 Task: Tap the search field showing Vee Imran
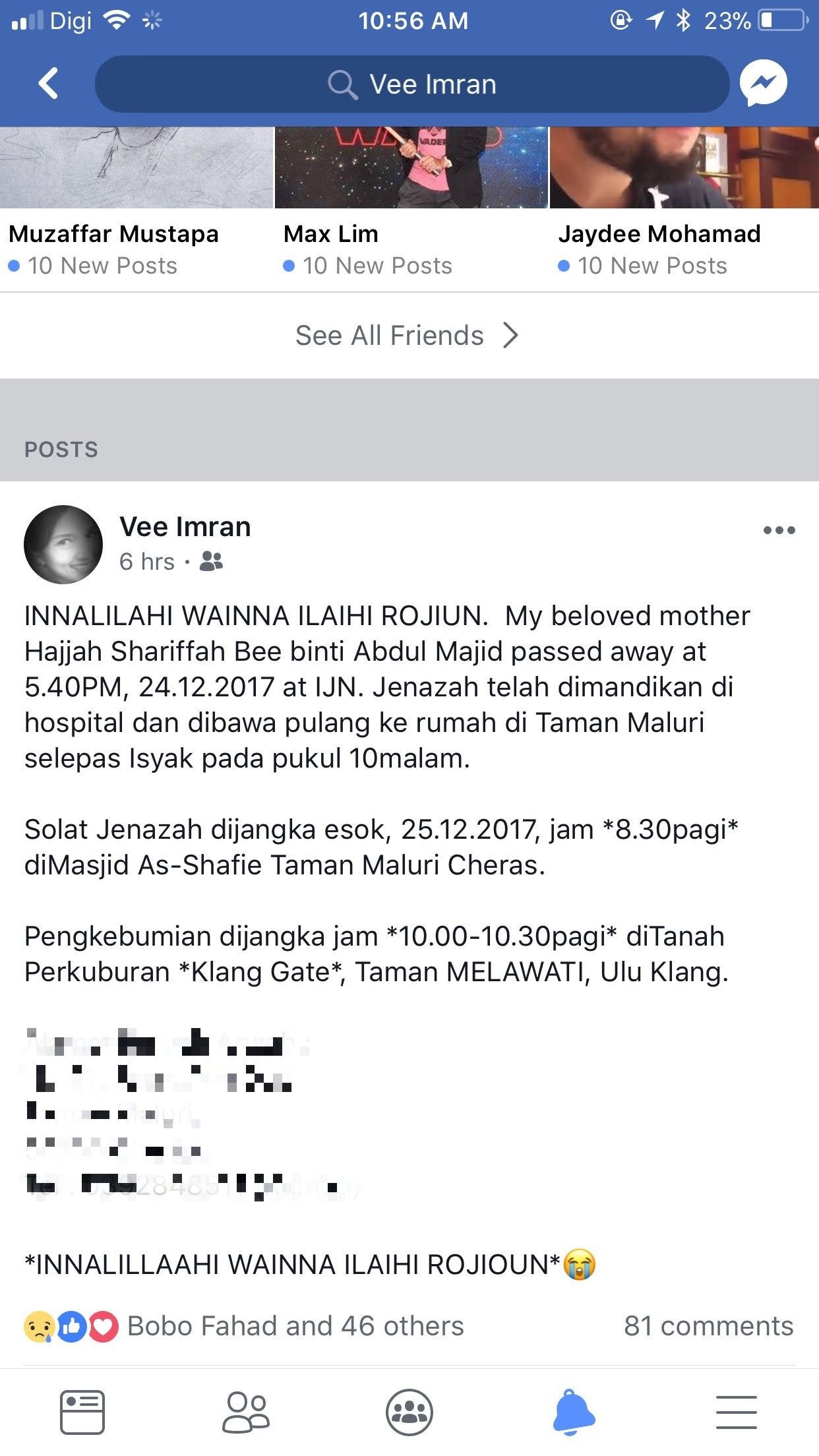click(412, 84)
